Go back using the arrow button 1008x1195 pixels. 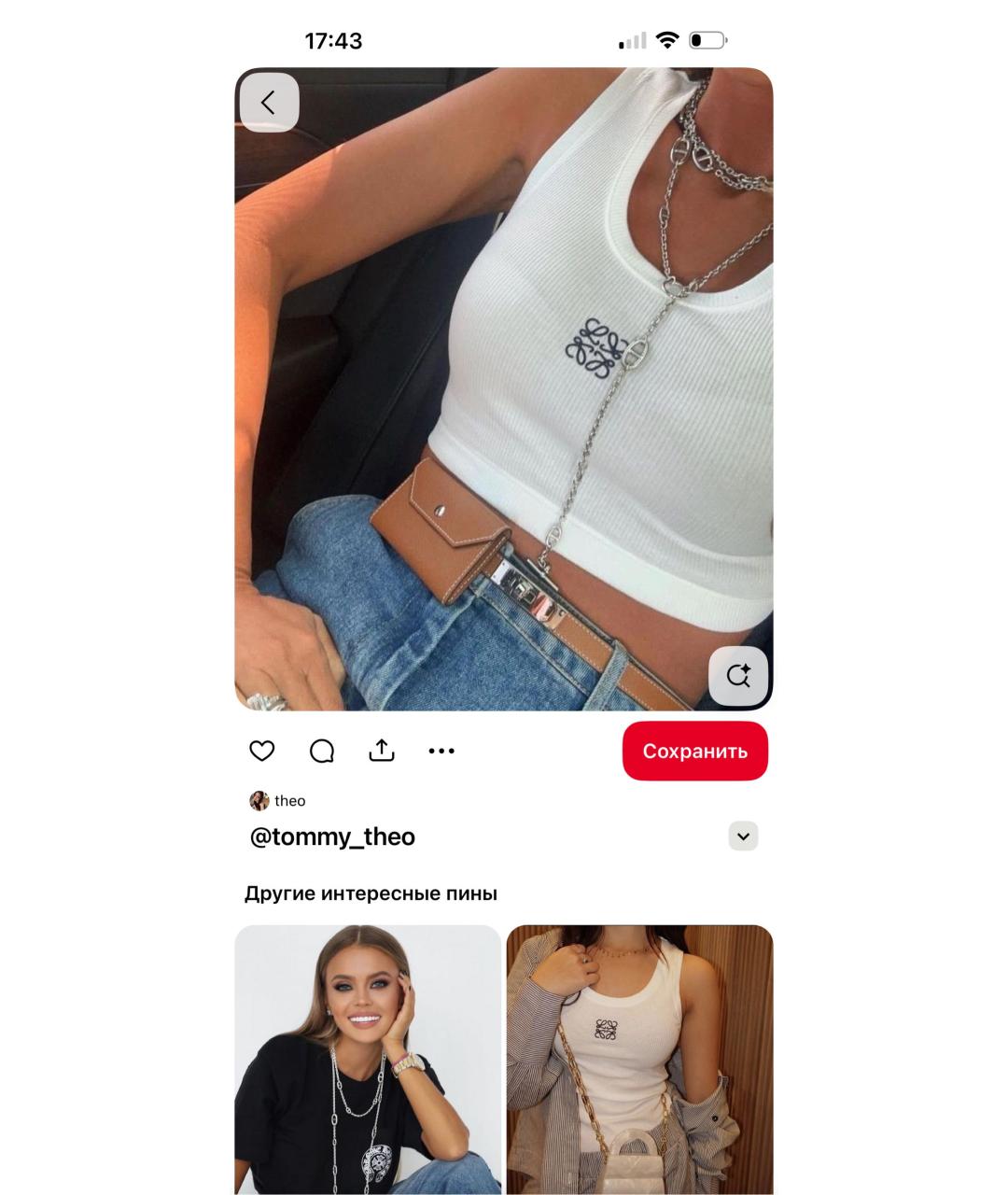pos(269,103)
